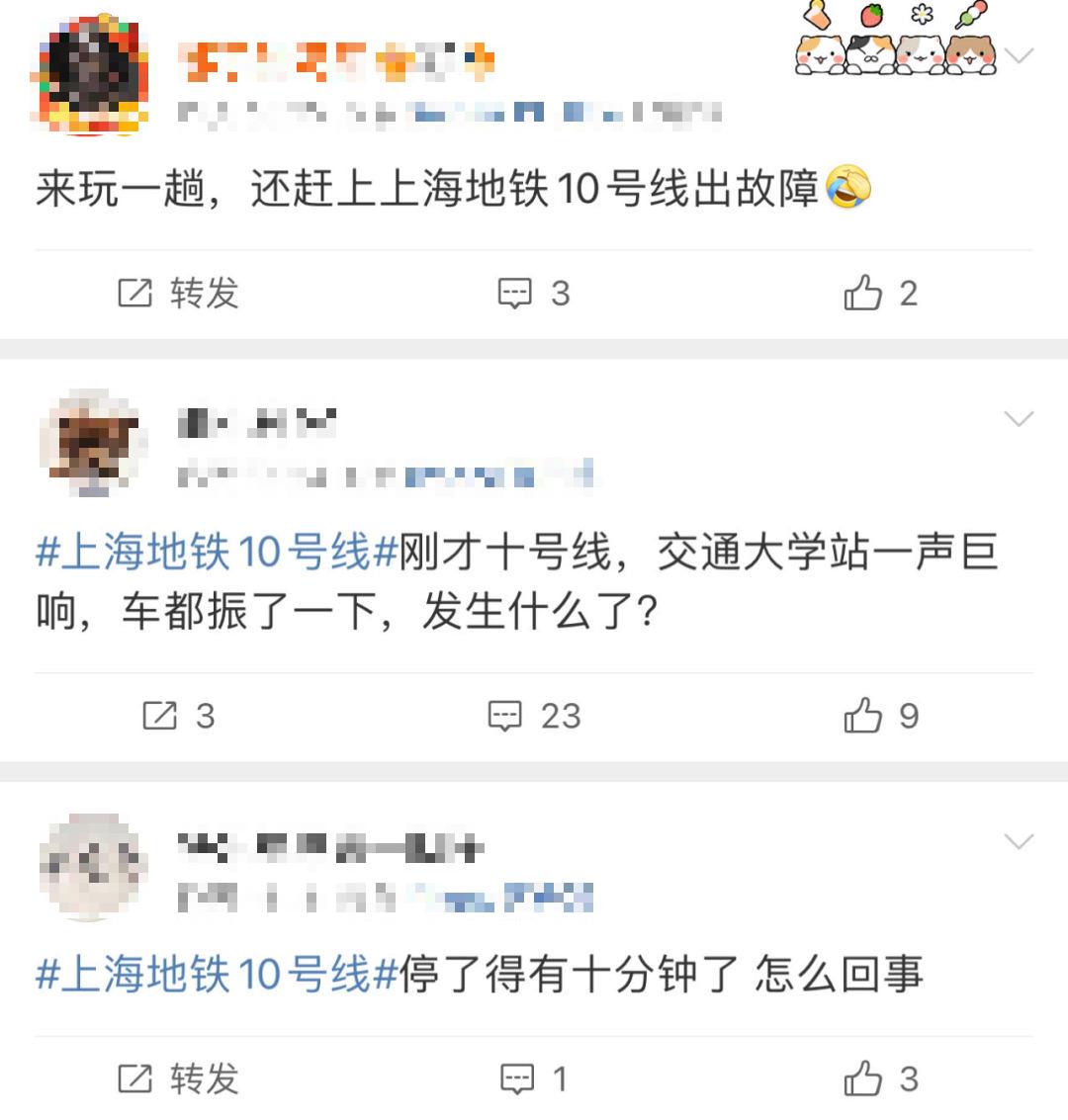Image resolution: width=1068 pixels, height=1120 pixels.
Task: Repost the 交通大学站 post with 3 reposts
Action: coord(179,716)
